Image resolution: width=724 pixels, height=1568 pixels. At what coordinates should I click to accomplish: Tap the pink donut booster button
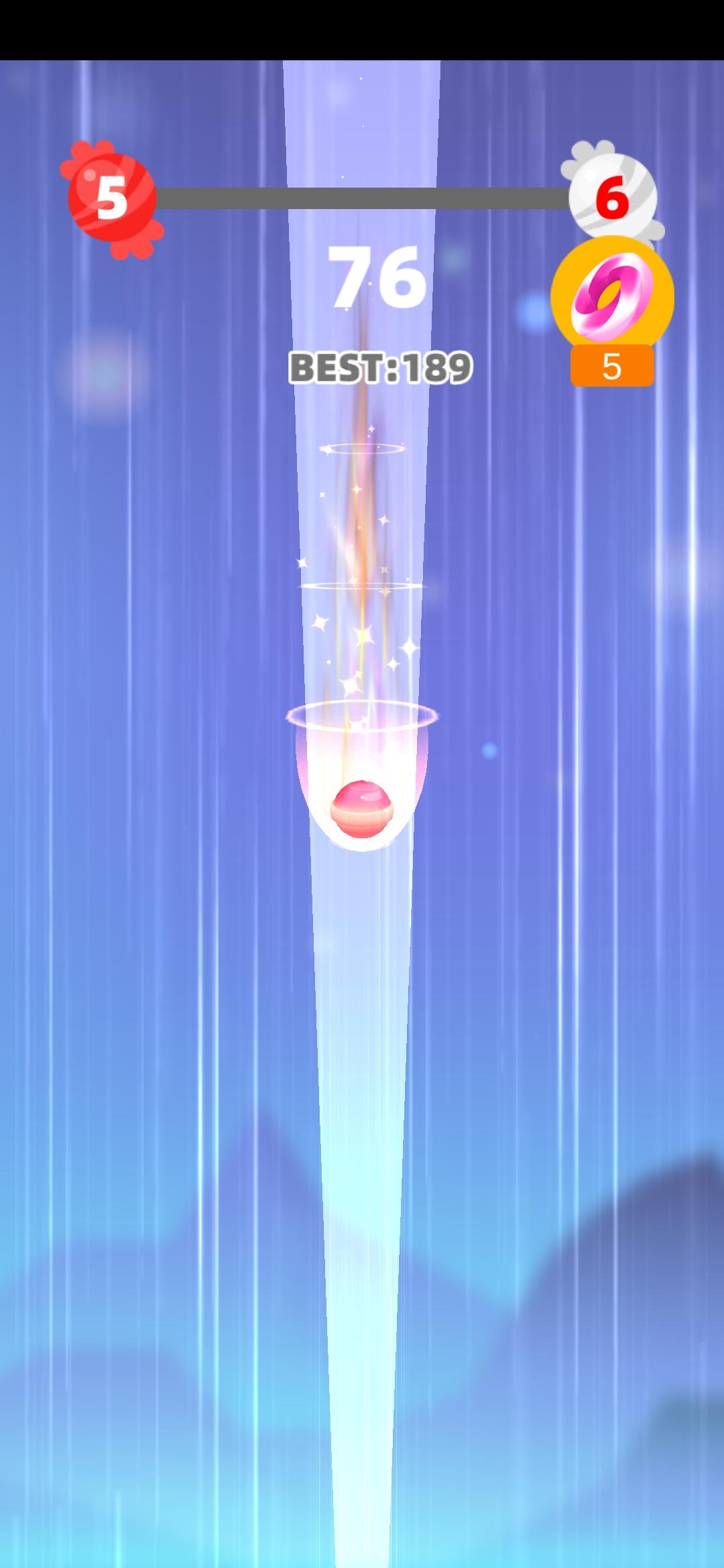611,298
